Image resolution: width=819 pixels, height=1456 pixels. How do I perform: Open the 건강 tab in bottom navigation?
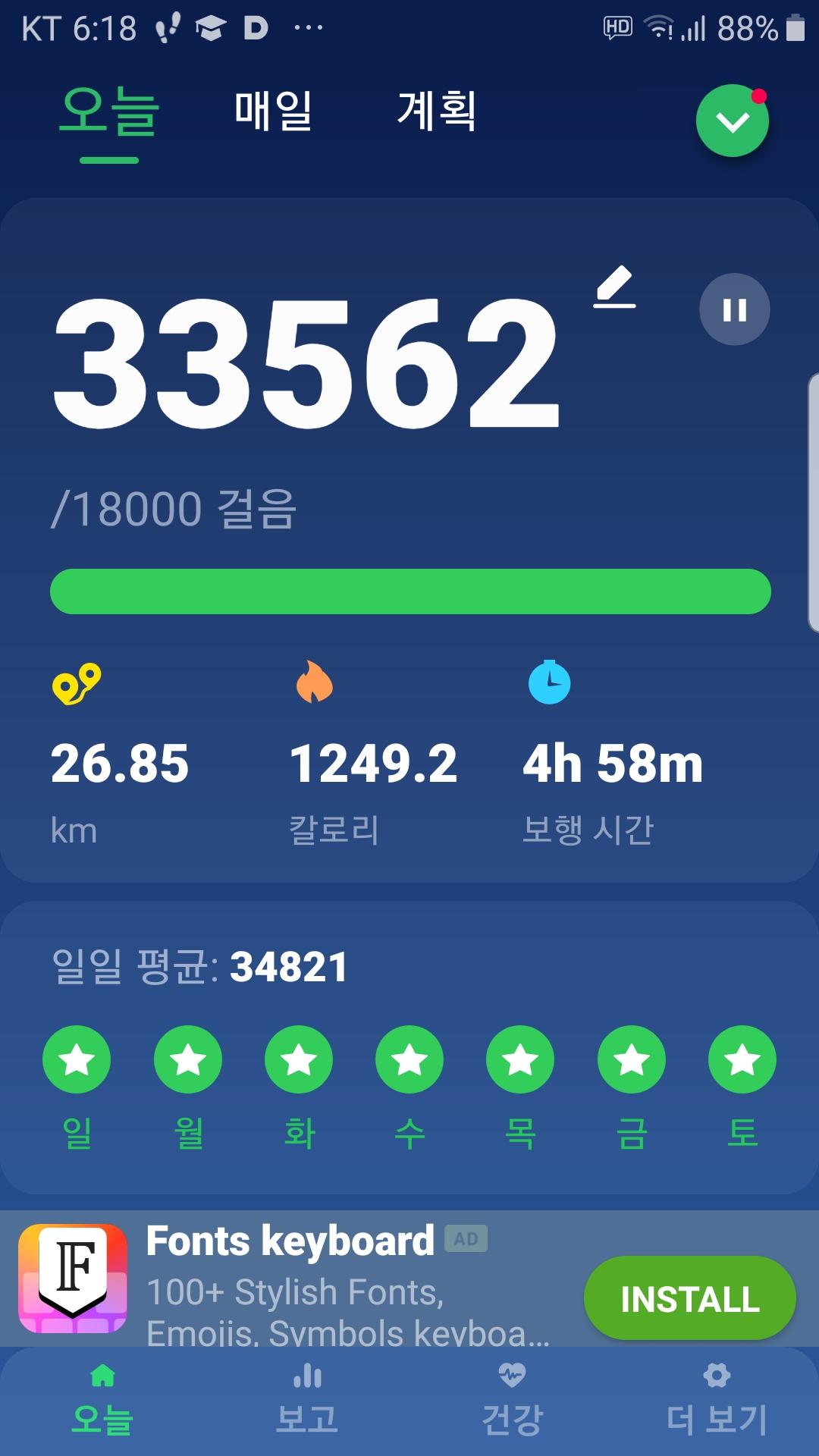point(512,1401)
